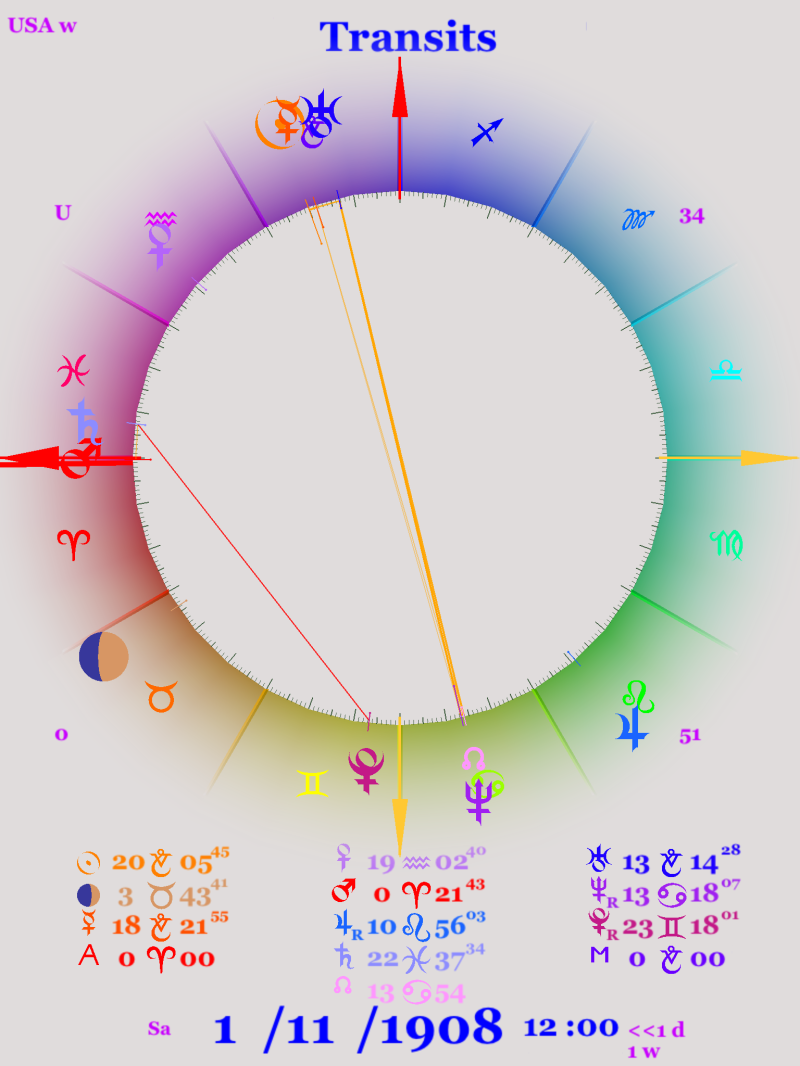Viewport: 800px width, 1066px height.
Task: Adjust the time 12:00
Action: [x=569, y=1028]
